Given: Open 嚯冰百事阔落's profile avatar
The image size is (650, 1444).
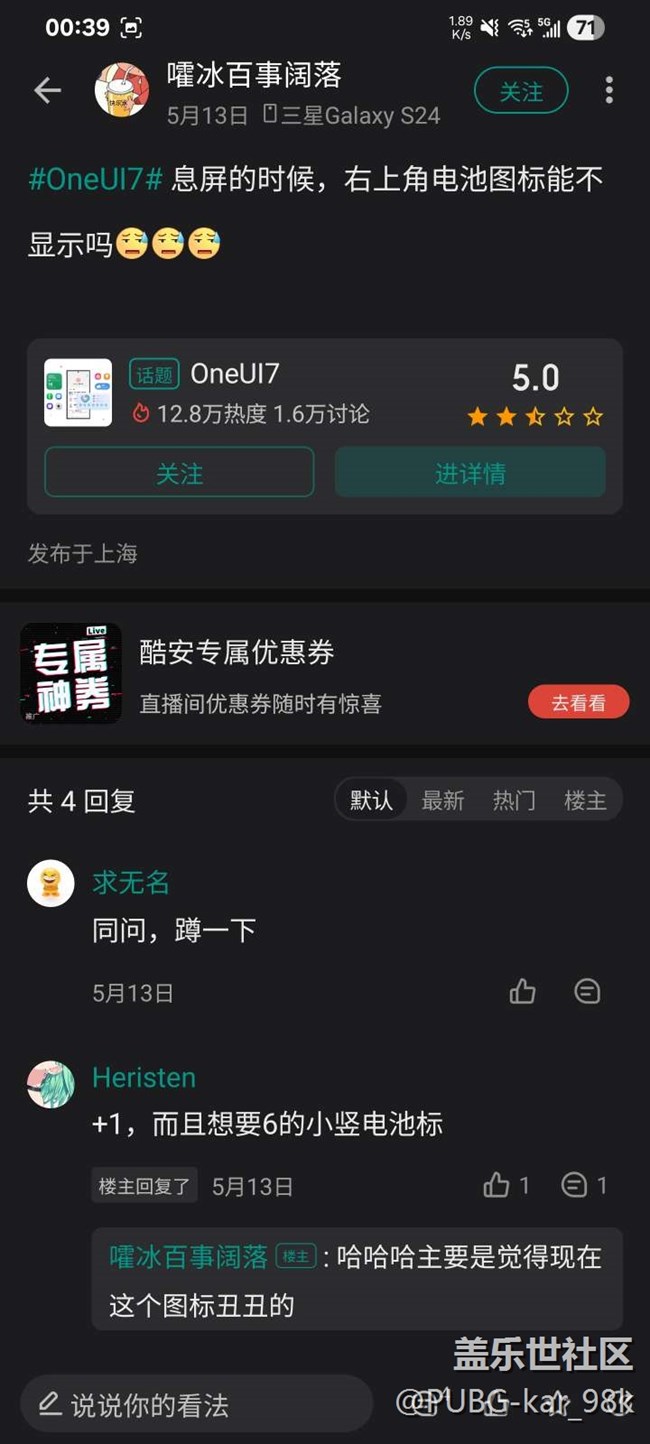Looking at the screenshot, I should pos(122,91).
